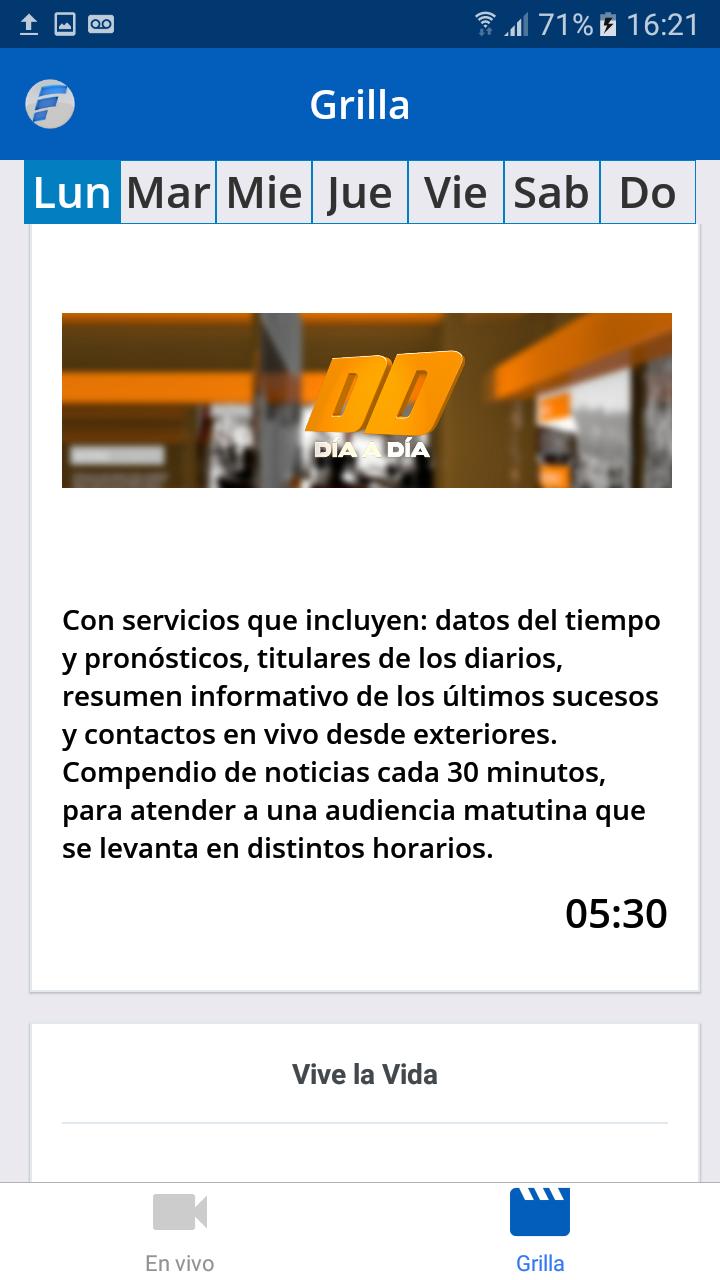The height and width of the screenshot is (1280, 720).
Task: Switch to the Mie day tab
Action: pos(264,192)
